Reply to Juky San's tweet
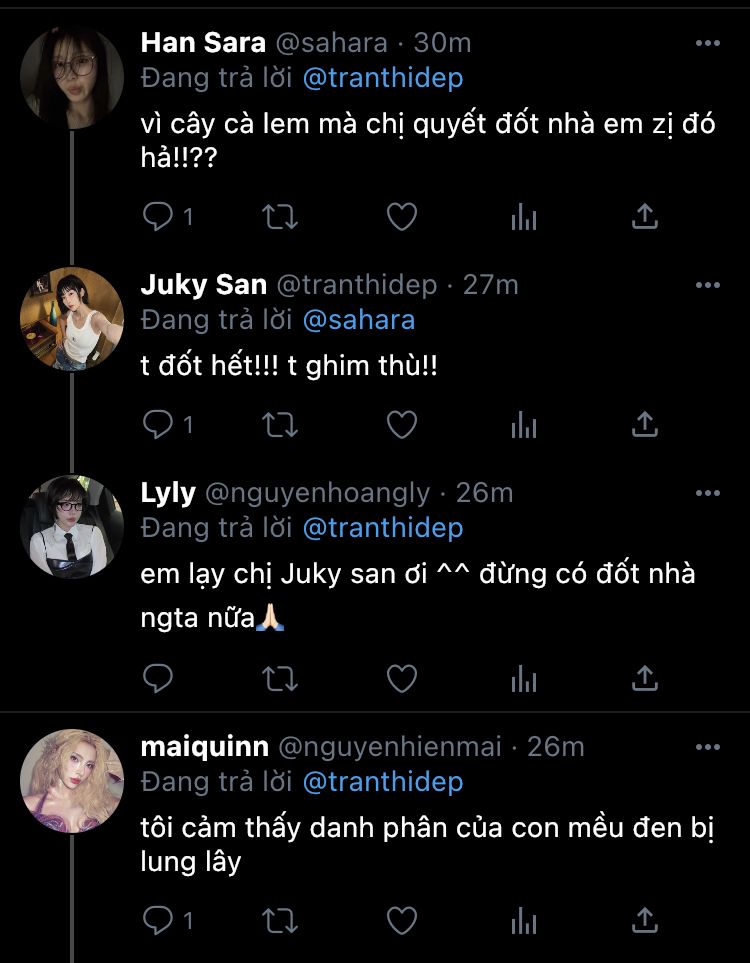 (x=157, y=425)
